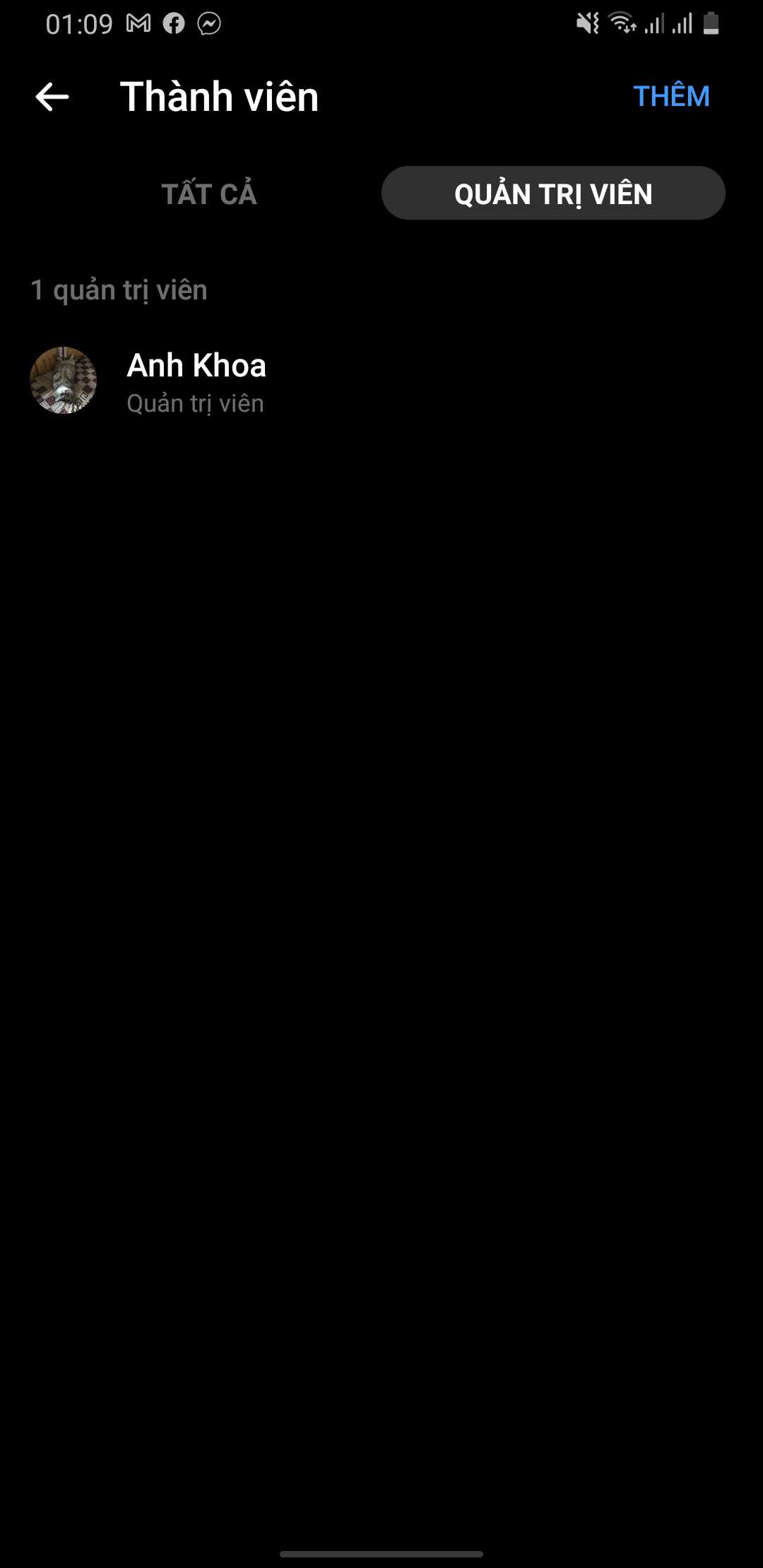Switch to the TẤT CẢ tab
The height and width of the screenshot is (1568, 763).
click(x=209, y=194)
